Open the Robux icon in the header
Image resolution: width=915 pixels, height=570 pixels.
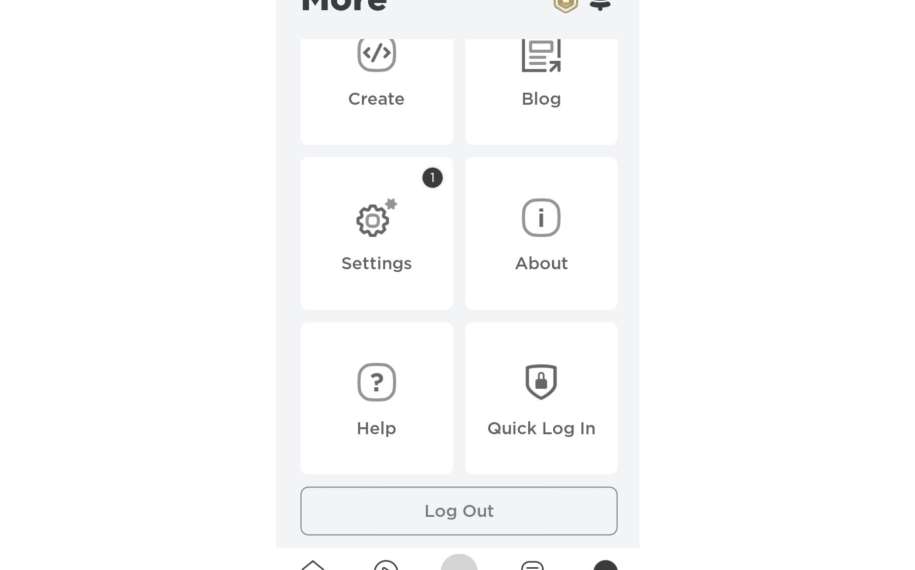click(x=566, y=5)
